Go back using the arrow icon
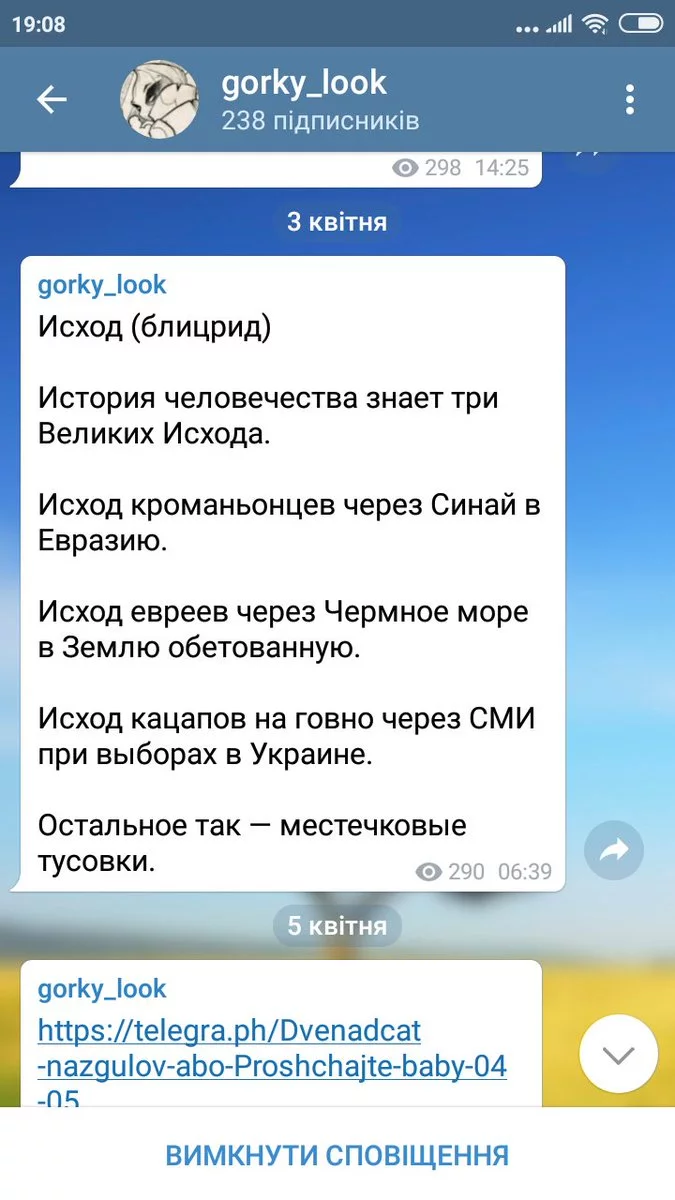The image size is (675, 1200). (51, 99)
